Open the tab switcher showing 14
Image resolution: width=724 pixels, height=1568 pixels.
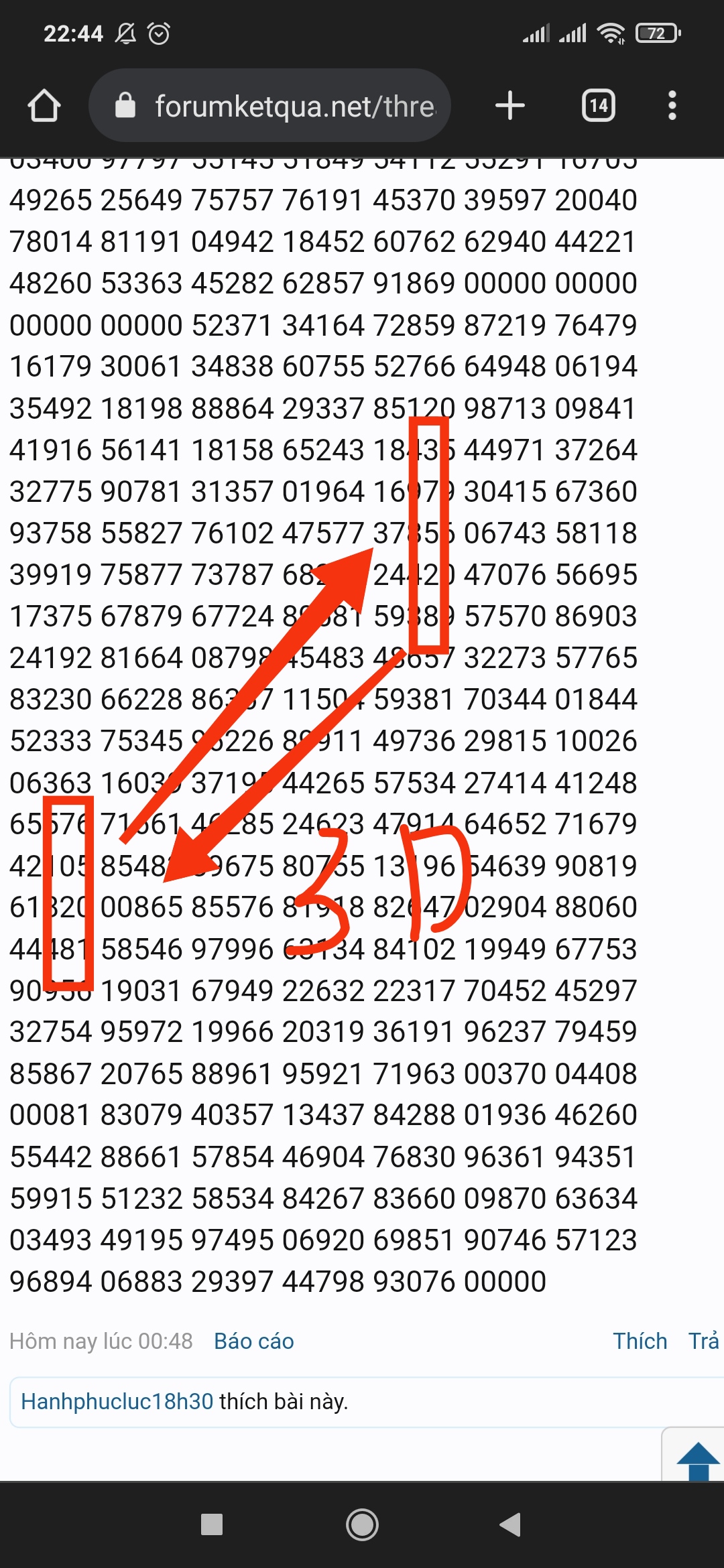(x=599, y=105)
